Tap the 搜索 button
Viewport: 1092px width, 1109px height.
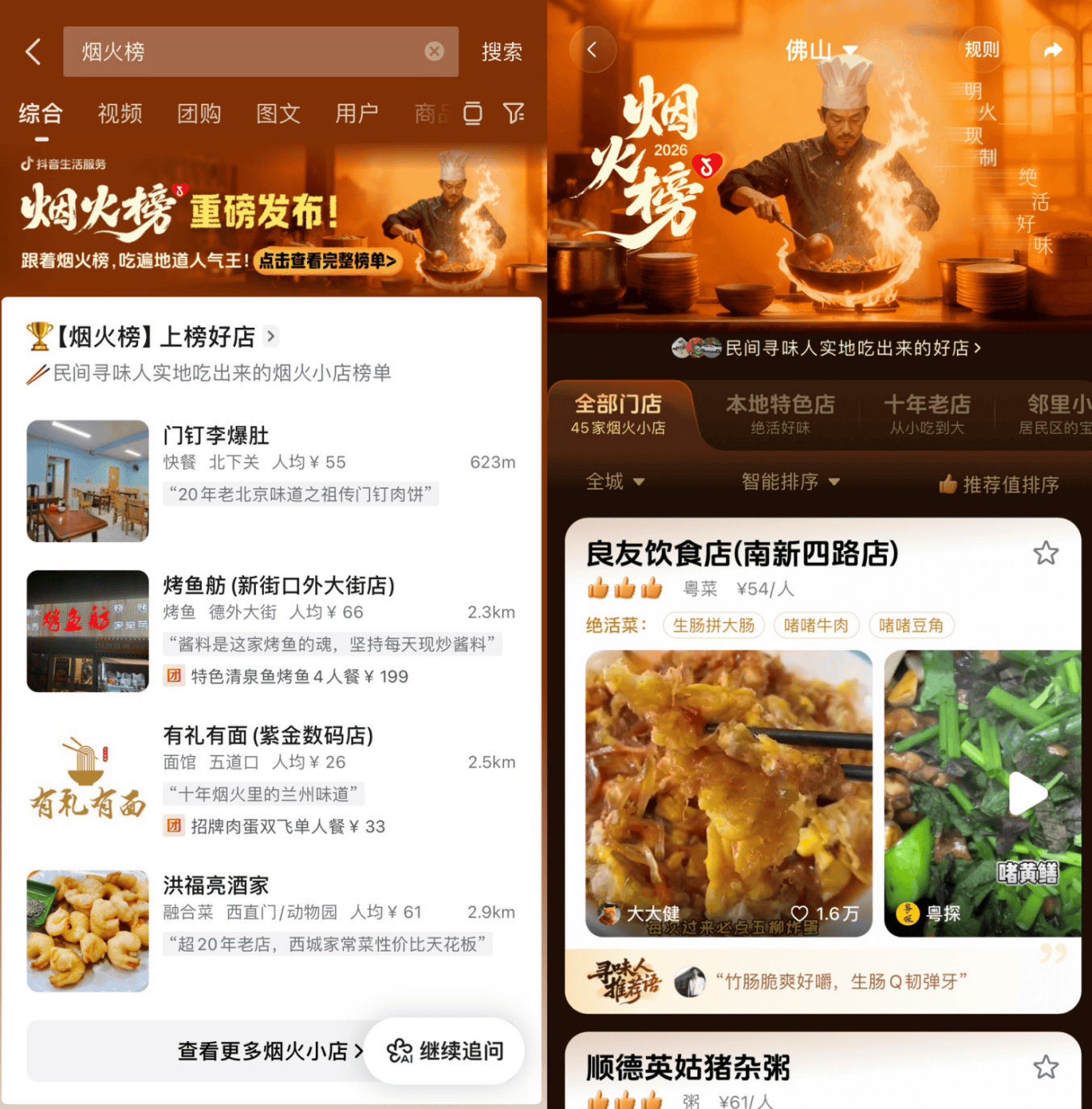502,52
